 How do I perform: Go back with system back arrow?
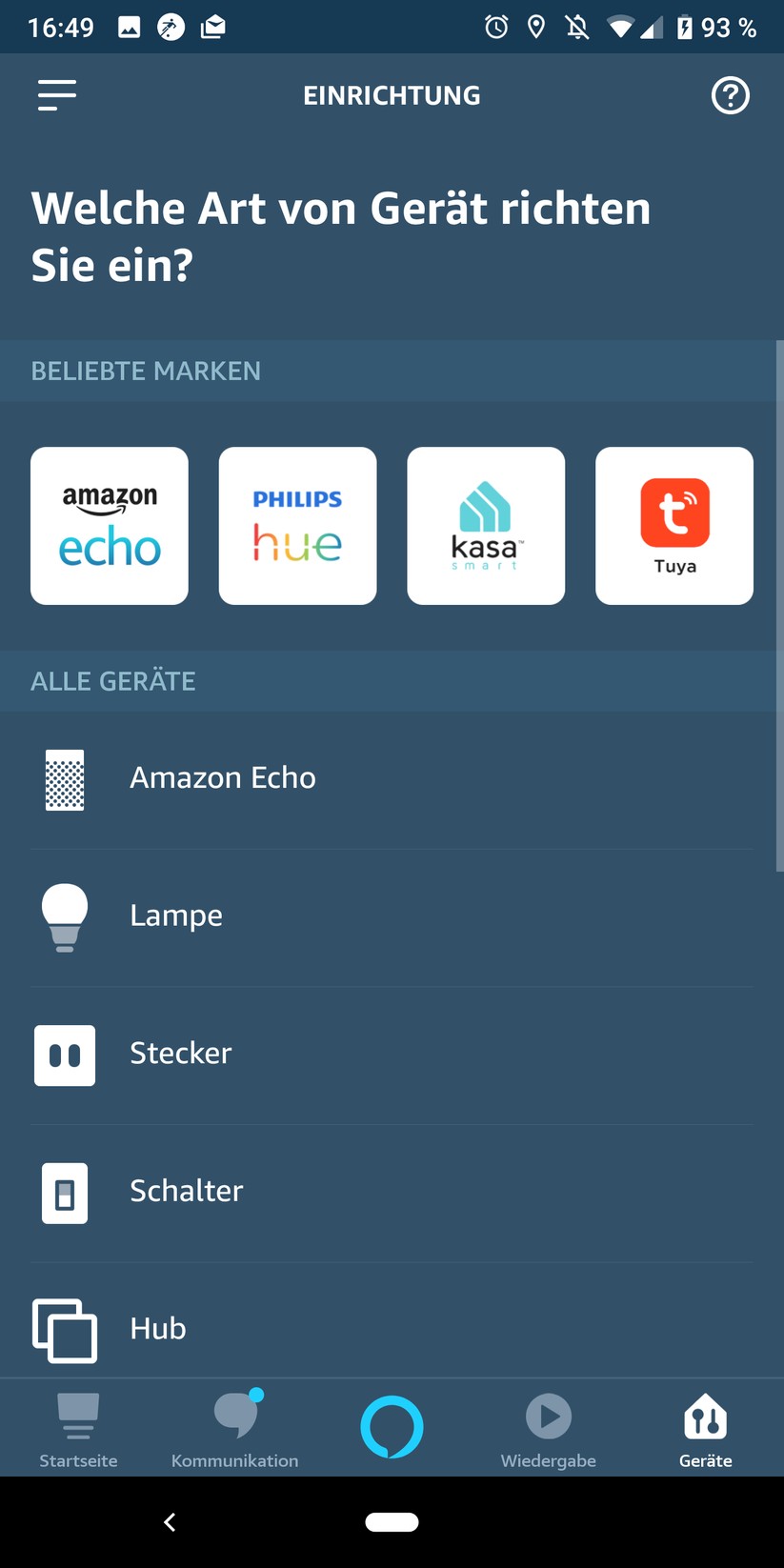click(x=170, y=1522)
